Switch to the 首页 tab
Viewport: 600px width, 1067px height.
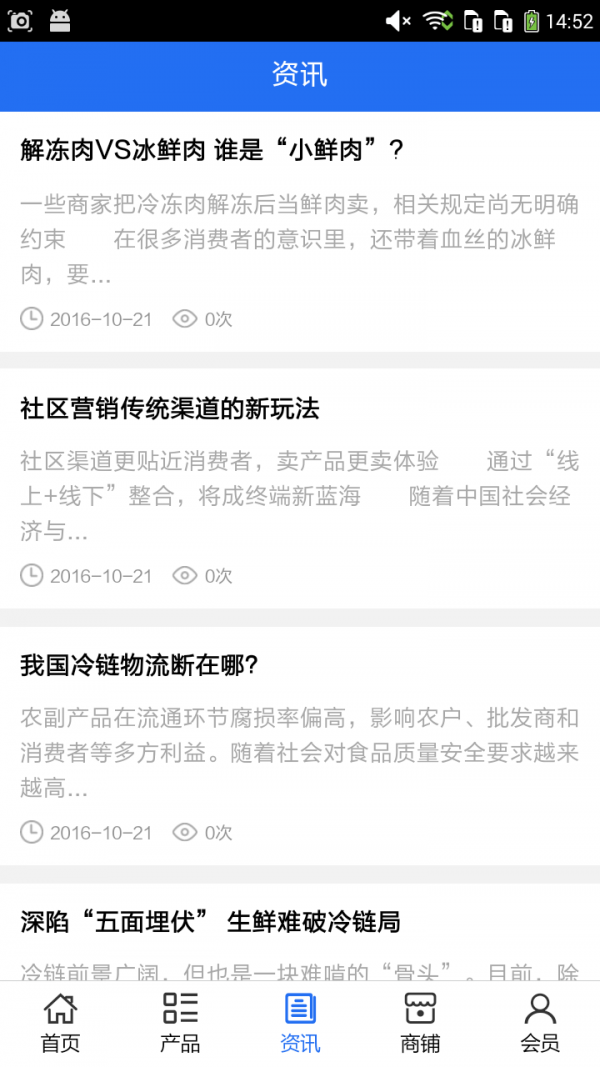click(60, 1023)
